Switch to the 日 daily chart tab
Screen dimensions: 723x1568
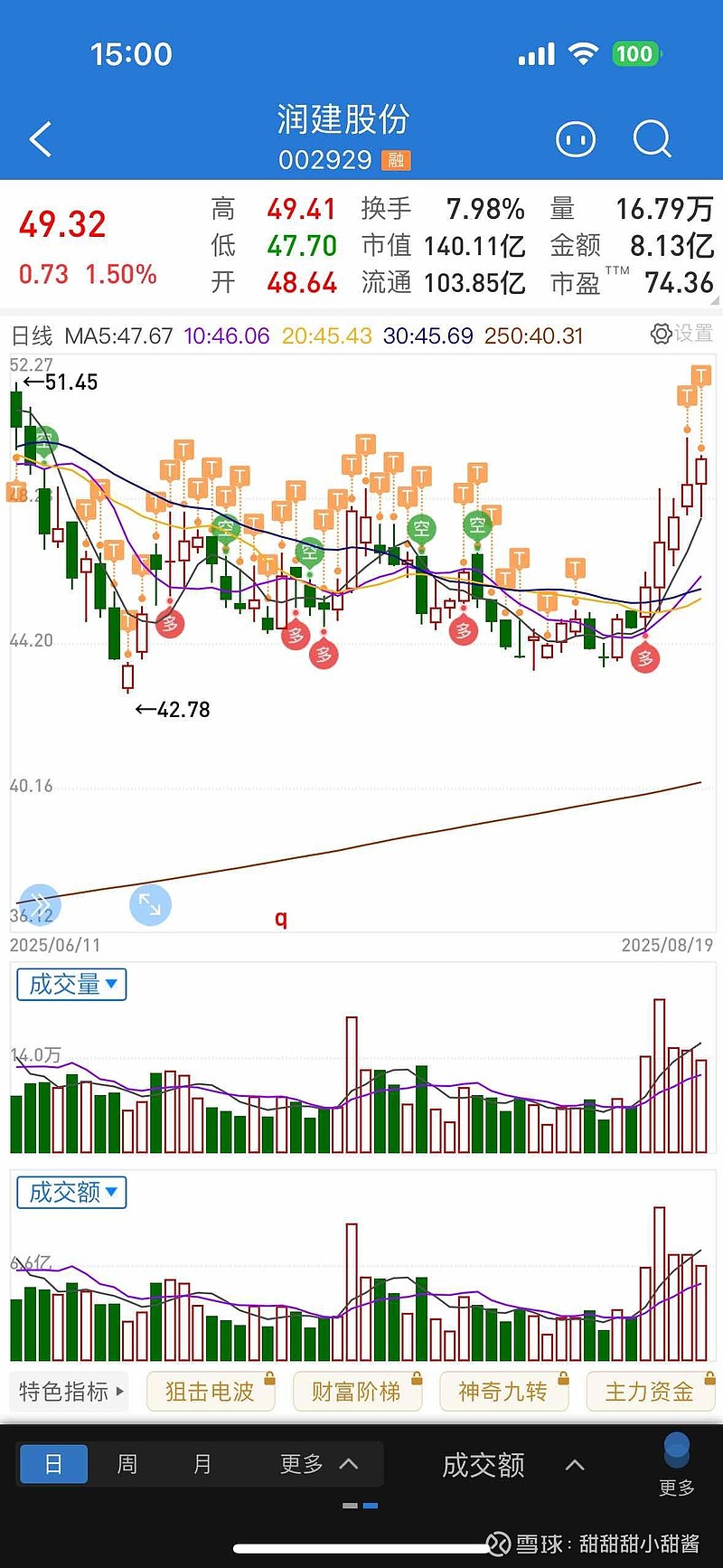click(53, 1464)
